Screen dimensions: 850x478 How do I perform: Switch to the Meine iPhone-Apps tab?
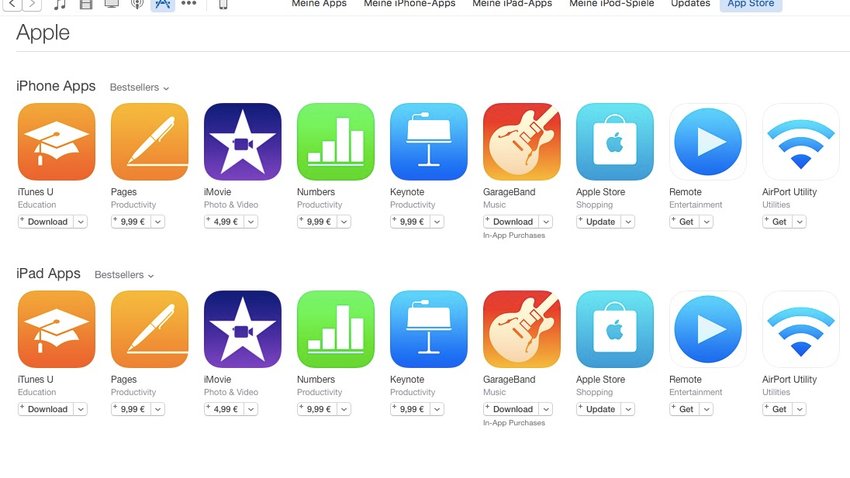pos(409,4)
